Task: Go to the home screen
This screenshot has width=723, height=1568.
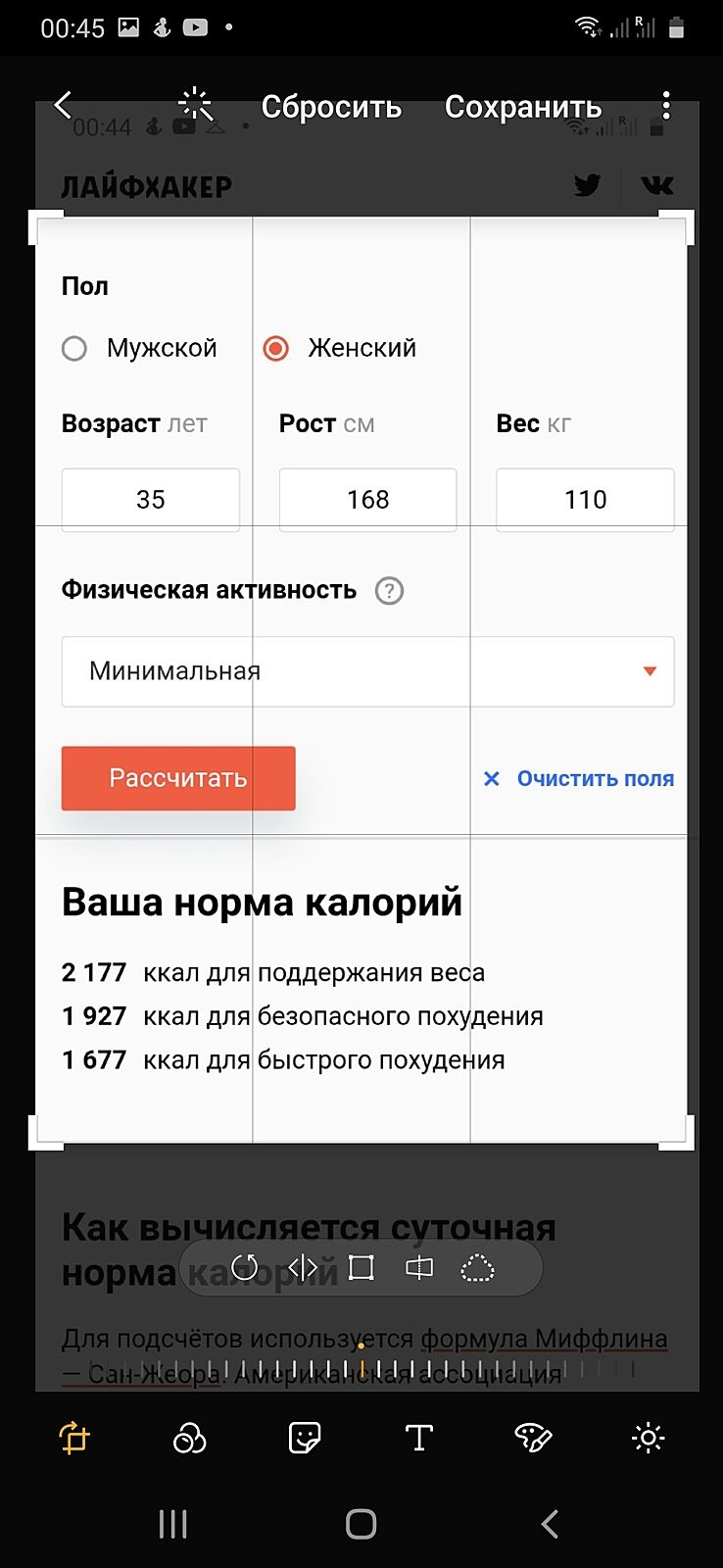Action: pos(361,1524)
